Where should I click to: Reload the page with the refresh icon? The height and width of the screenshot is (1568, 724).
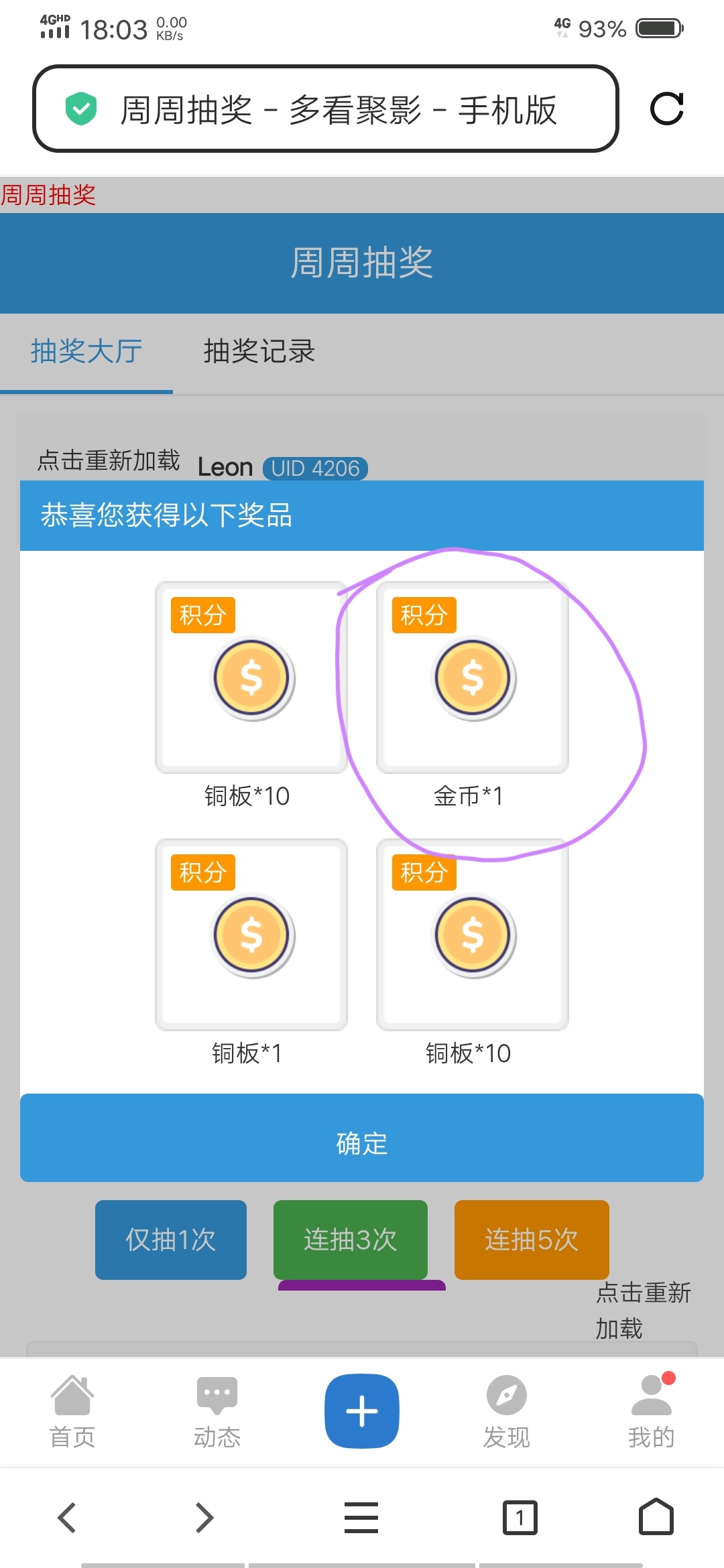(666, 109)
